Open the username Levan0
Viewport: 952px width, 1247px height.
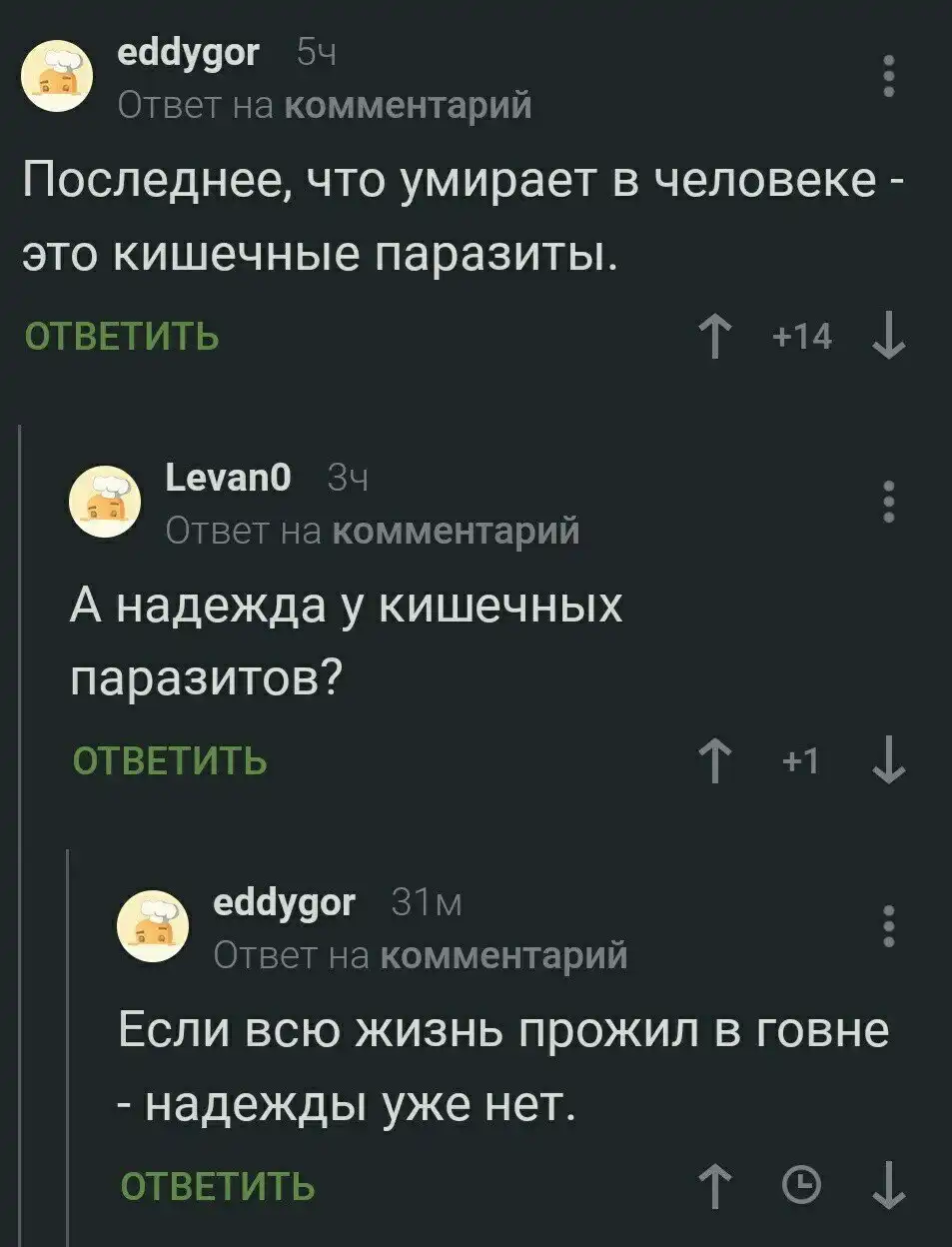pyautogui.click(x=228, y=479)
